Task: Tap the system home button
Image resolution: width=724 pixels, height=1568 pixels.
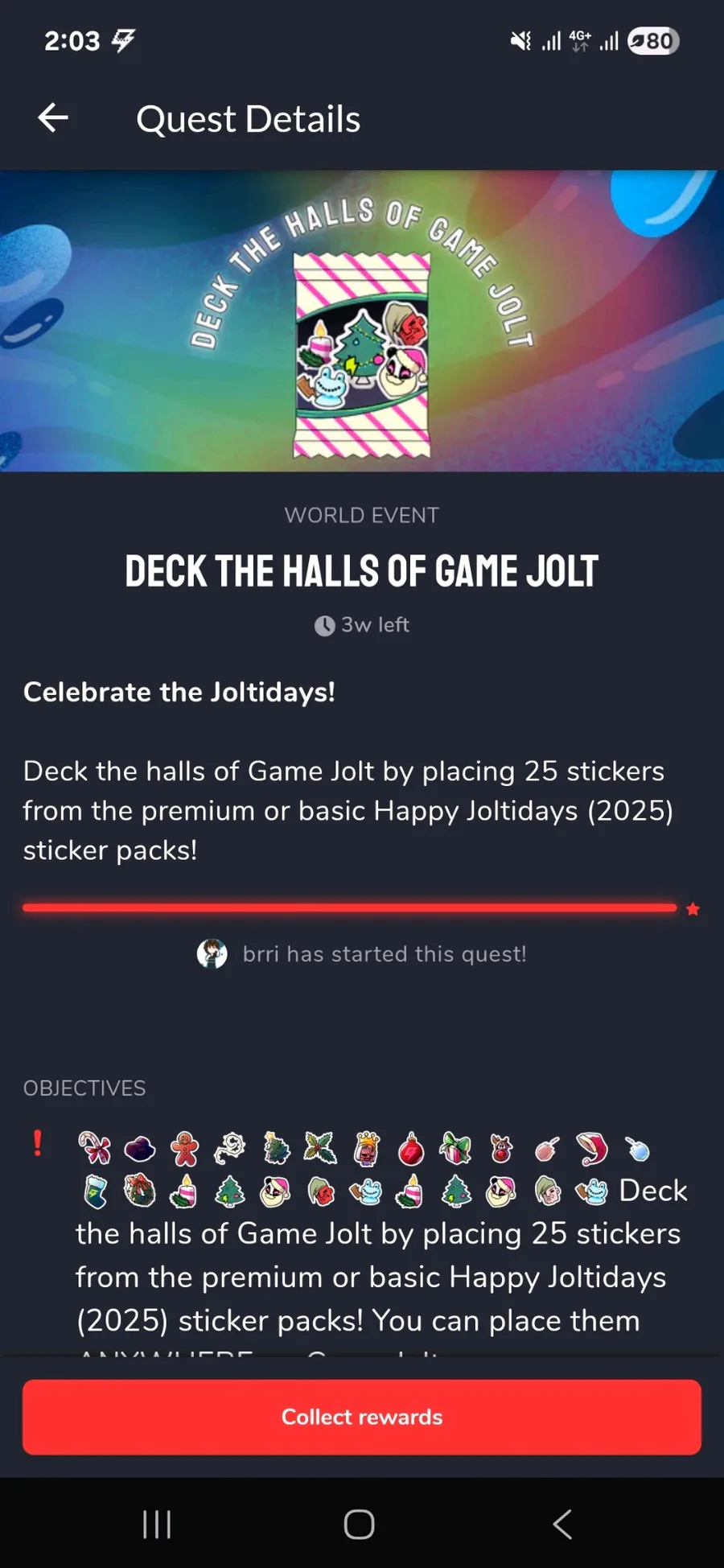Action: click(x=359, y=1524)
